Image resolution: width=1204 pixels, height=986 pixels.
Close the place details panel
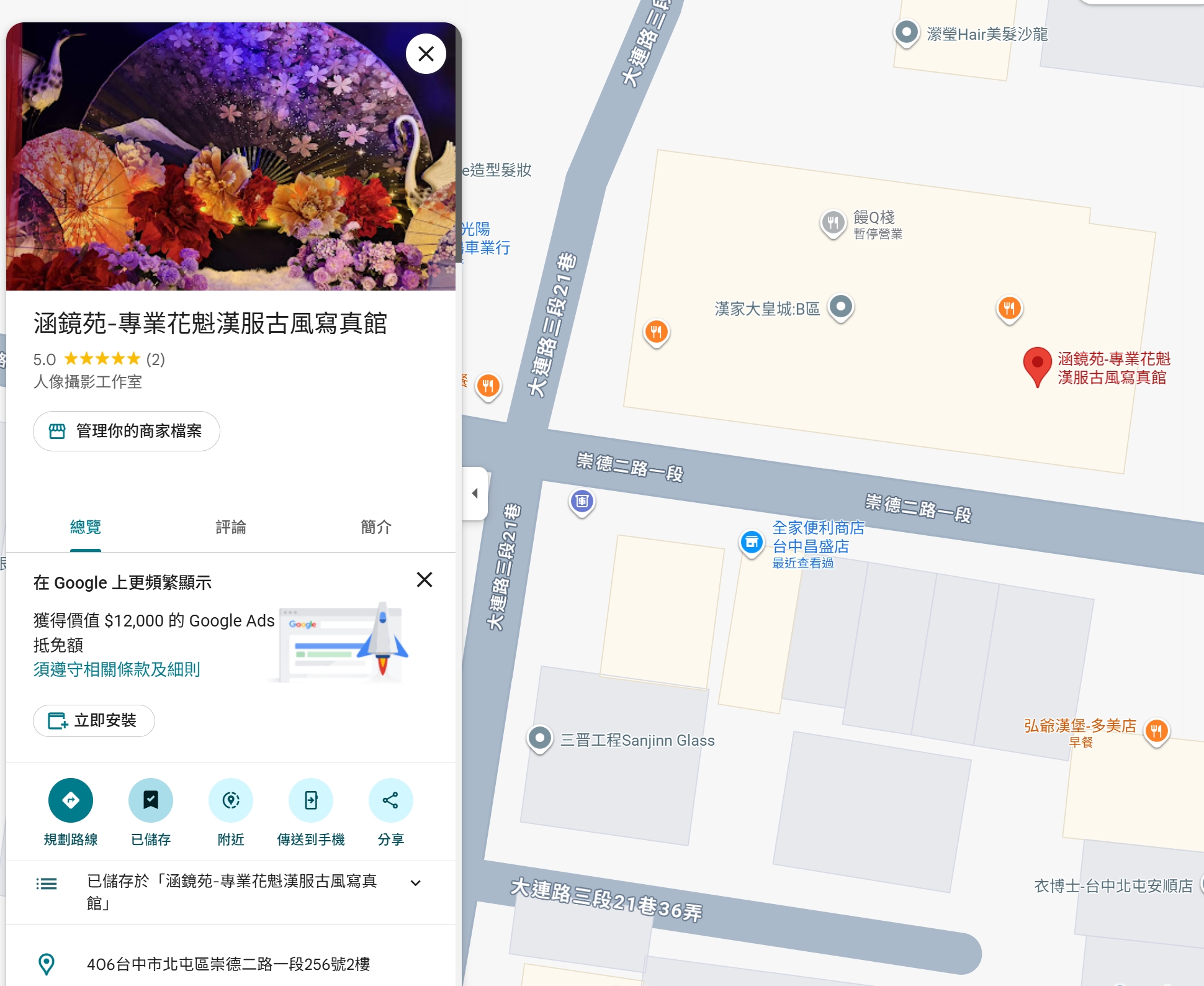click(426, 54)
